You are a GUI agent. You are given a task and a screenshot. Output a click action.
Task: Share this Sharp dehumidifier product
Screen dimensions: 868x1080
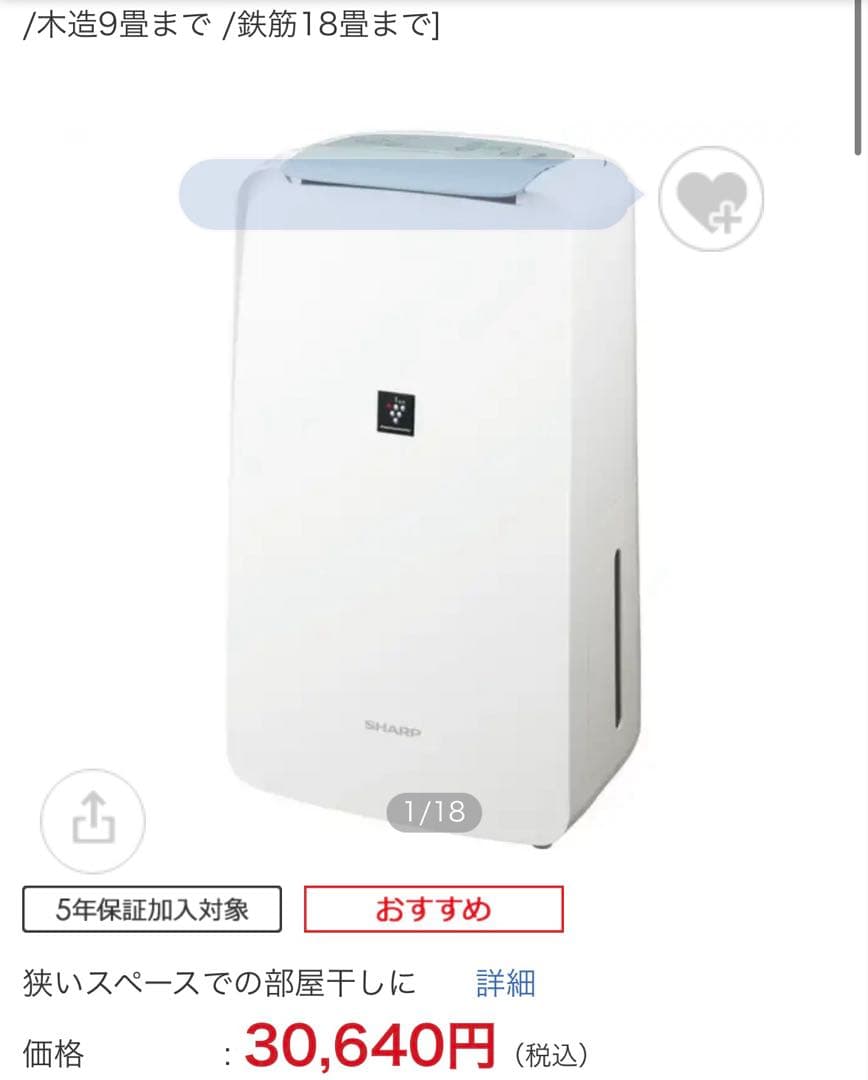pos(93,820)
